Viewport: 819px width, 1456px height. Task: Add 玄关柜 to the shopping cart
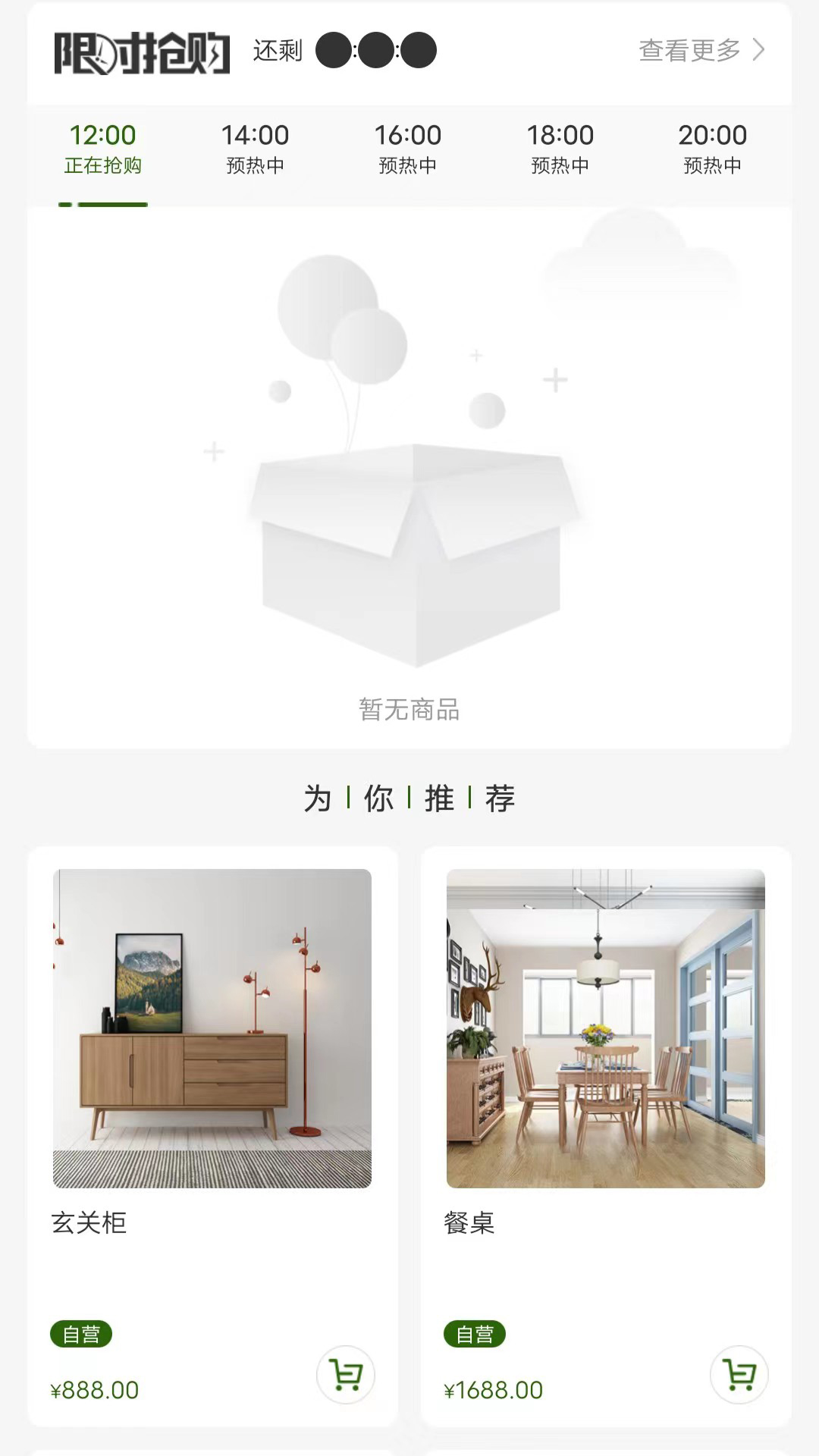346,1375
